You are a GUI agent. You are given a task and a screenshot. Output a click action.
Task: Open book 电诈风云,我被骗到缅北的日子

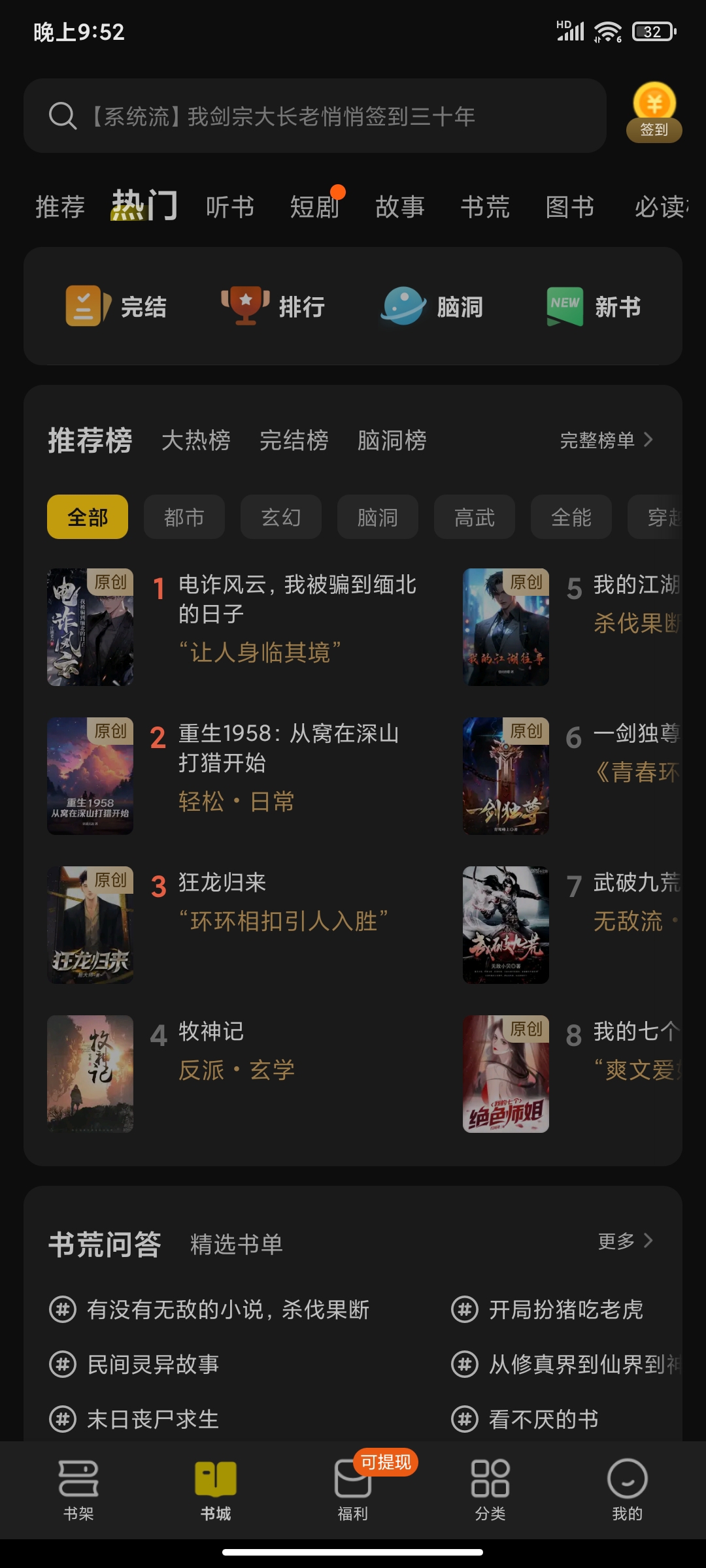coord(297,599)
